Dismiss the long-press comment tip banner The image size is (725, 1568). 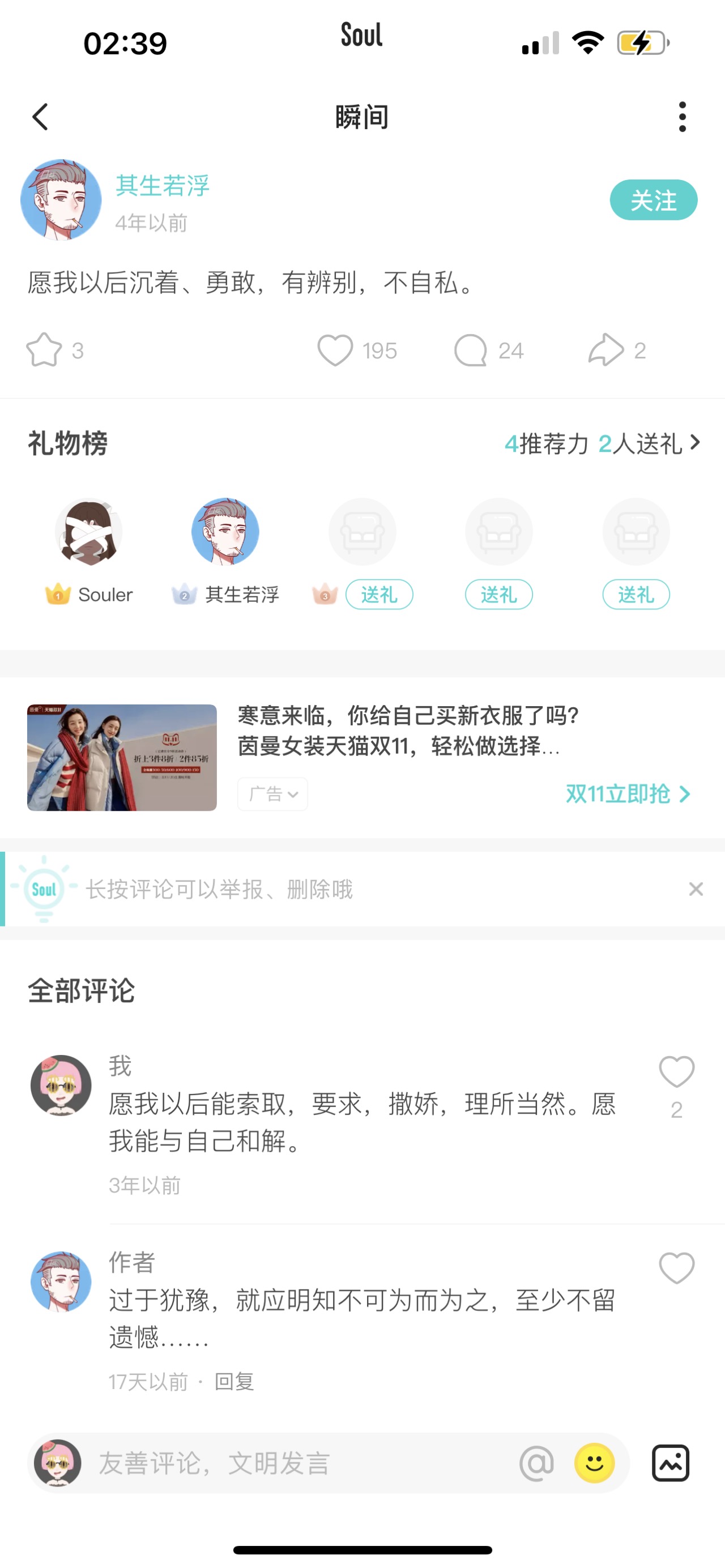click(x=696, y=889)
